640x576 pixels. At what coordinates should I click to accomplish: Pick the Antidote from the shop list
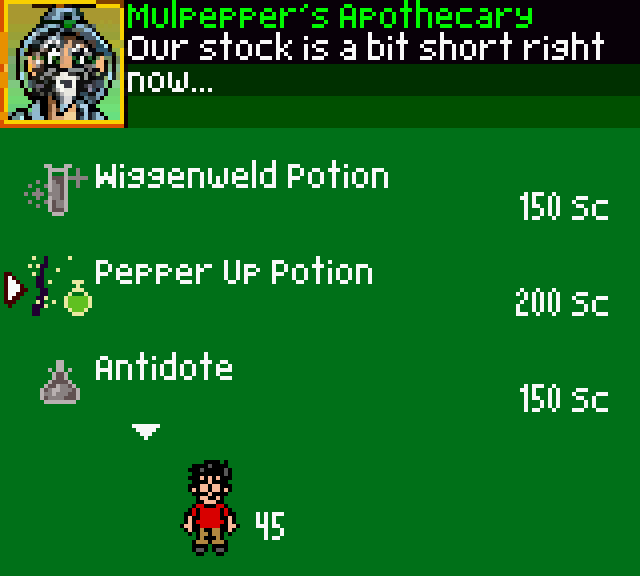(x=164, y=369)
